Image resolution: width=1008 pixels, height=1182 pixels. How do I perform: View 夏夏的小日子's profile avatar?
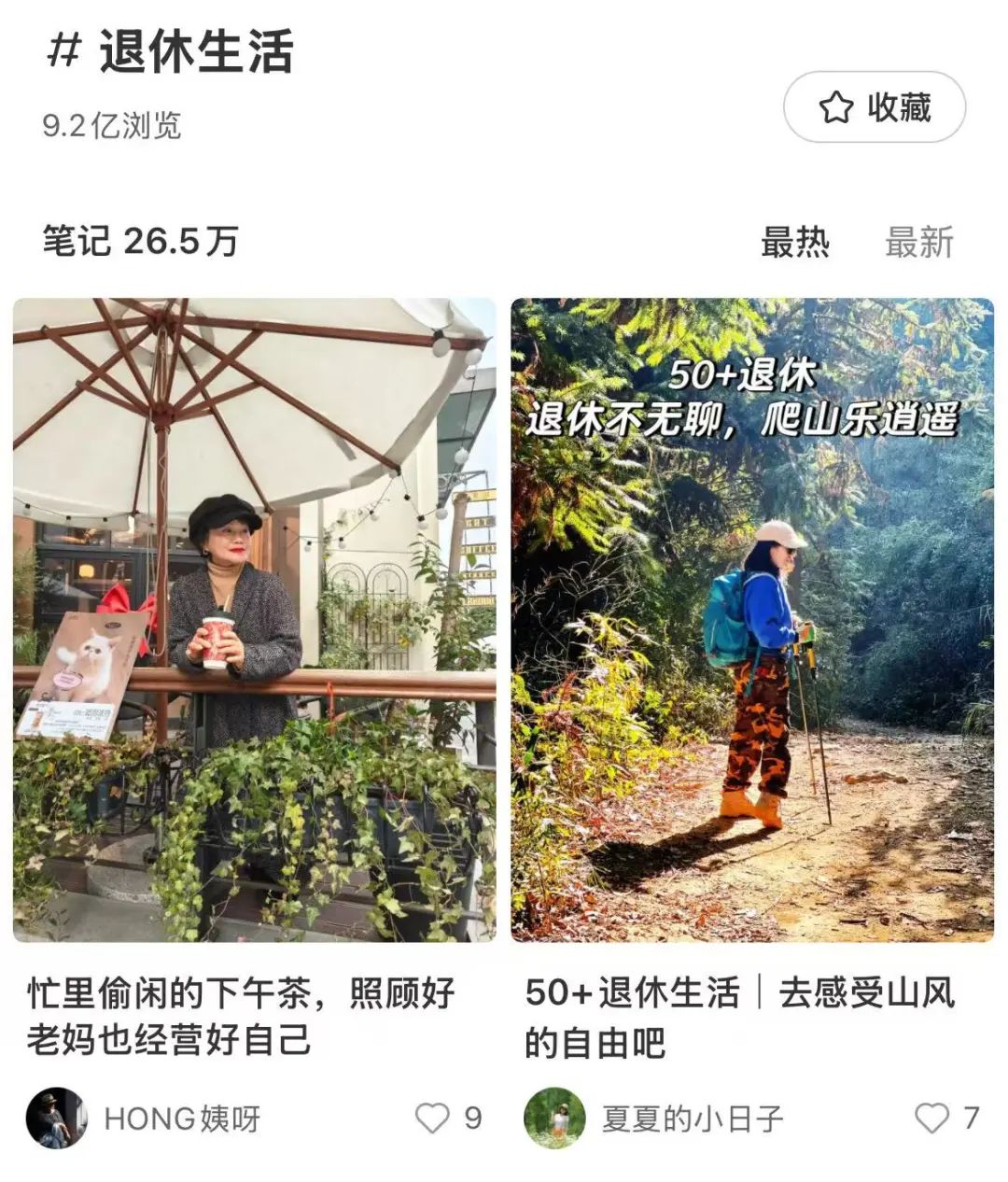click(554, 1118)
